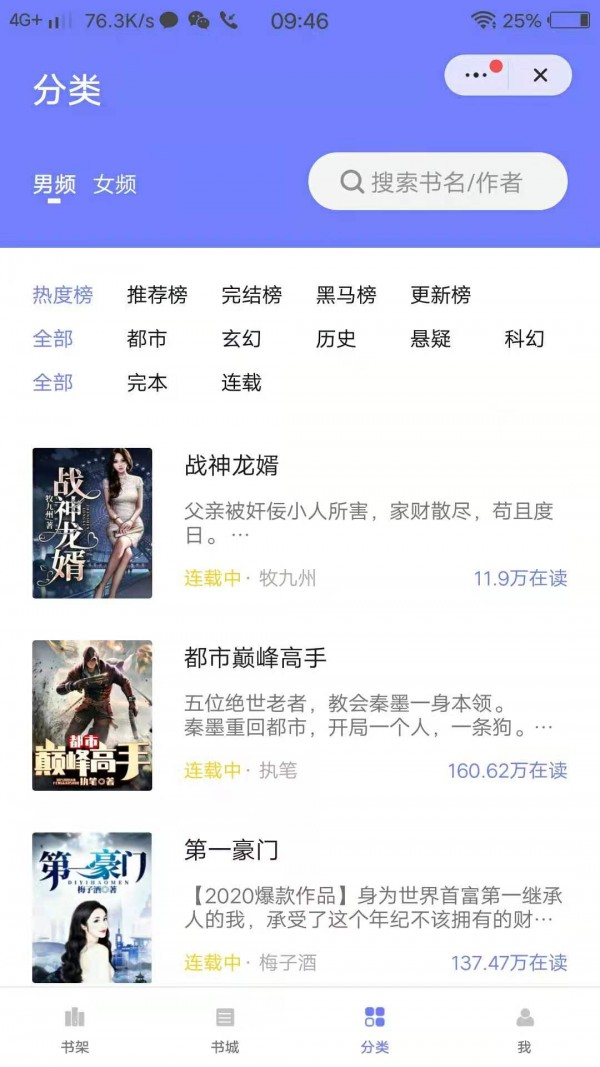This screenshot has width=600, height=1067.
Task: Show the 完结榜 ranking
Action: [252, 295]
